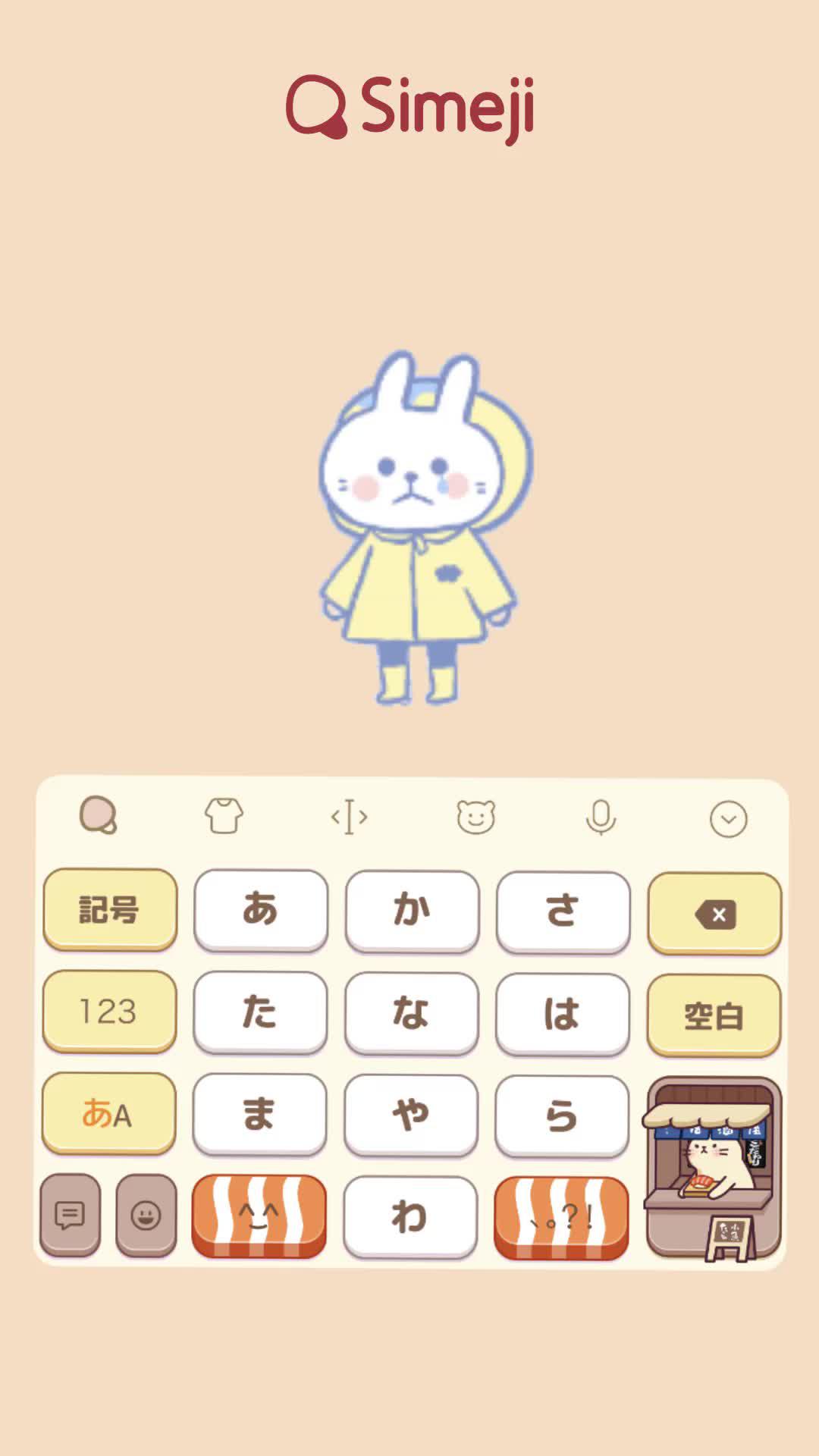The image size is (819, 1456).
Task: Tap the backspace delete key
Action: pos(714,912)
